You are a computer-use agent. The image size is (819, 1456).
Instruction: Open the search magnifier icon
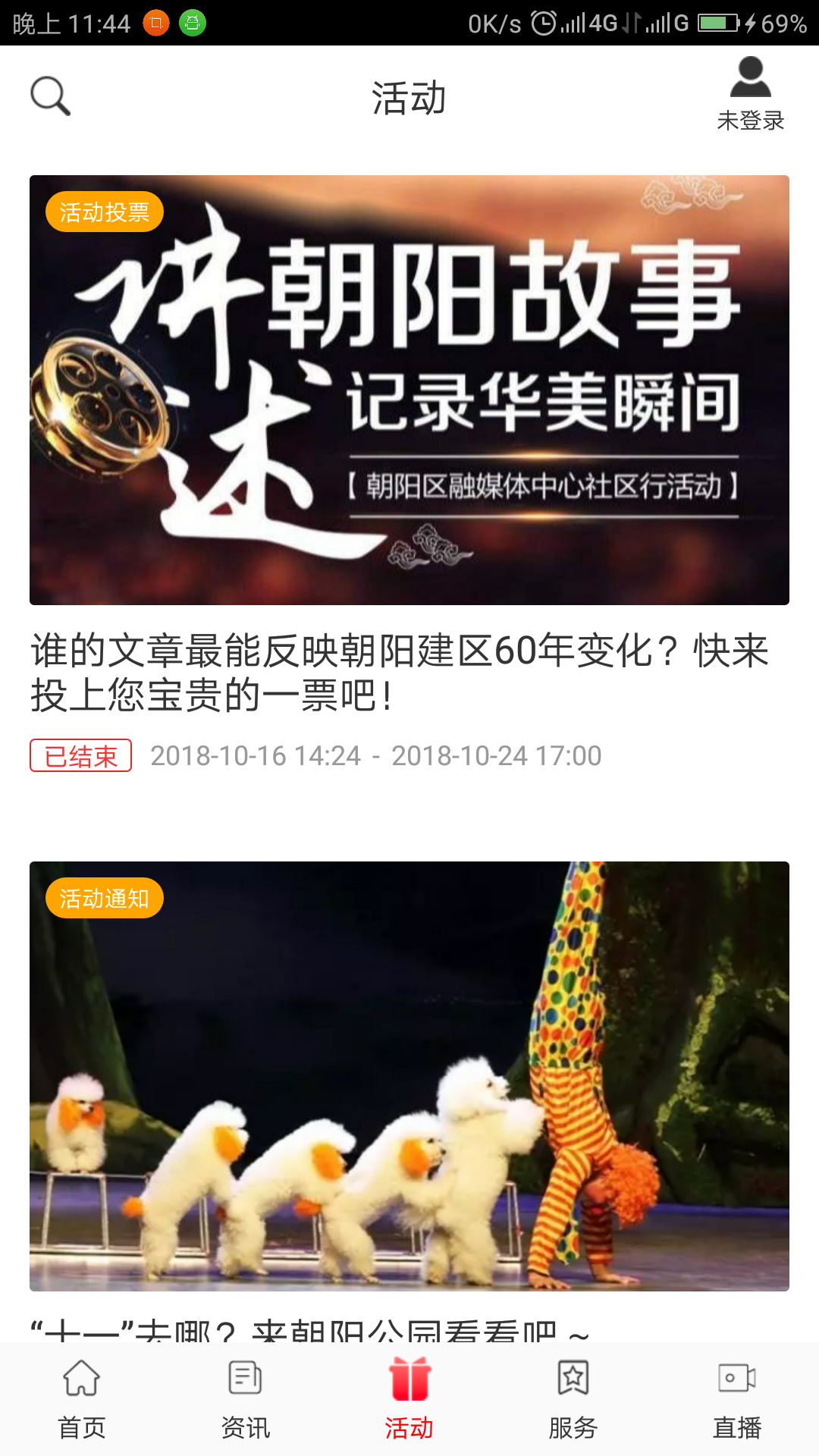click(x=50, y=96)
